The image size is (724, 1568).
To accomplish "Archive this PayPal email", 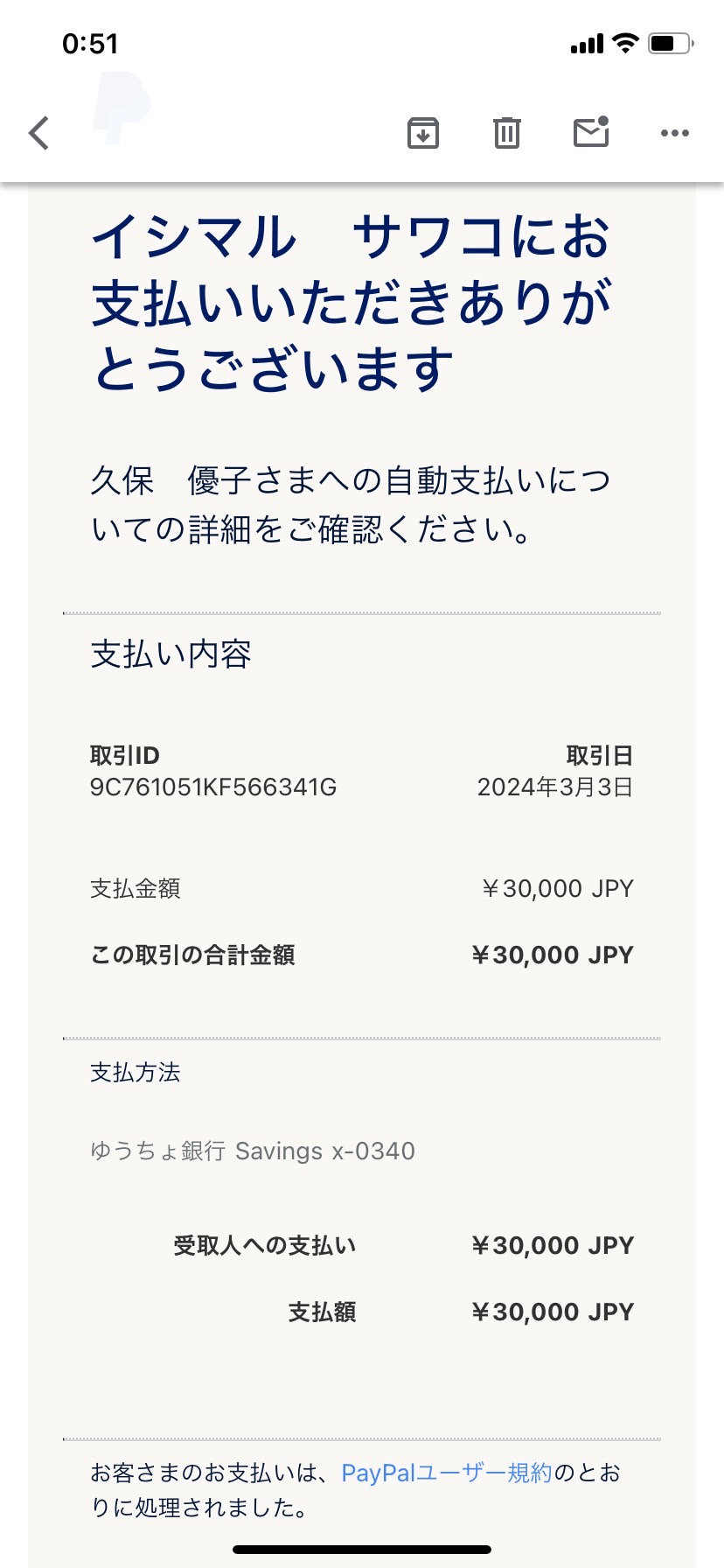I will tap(423, 133).
